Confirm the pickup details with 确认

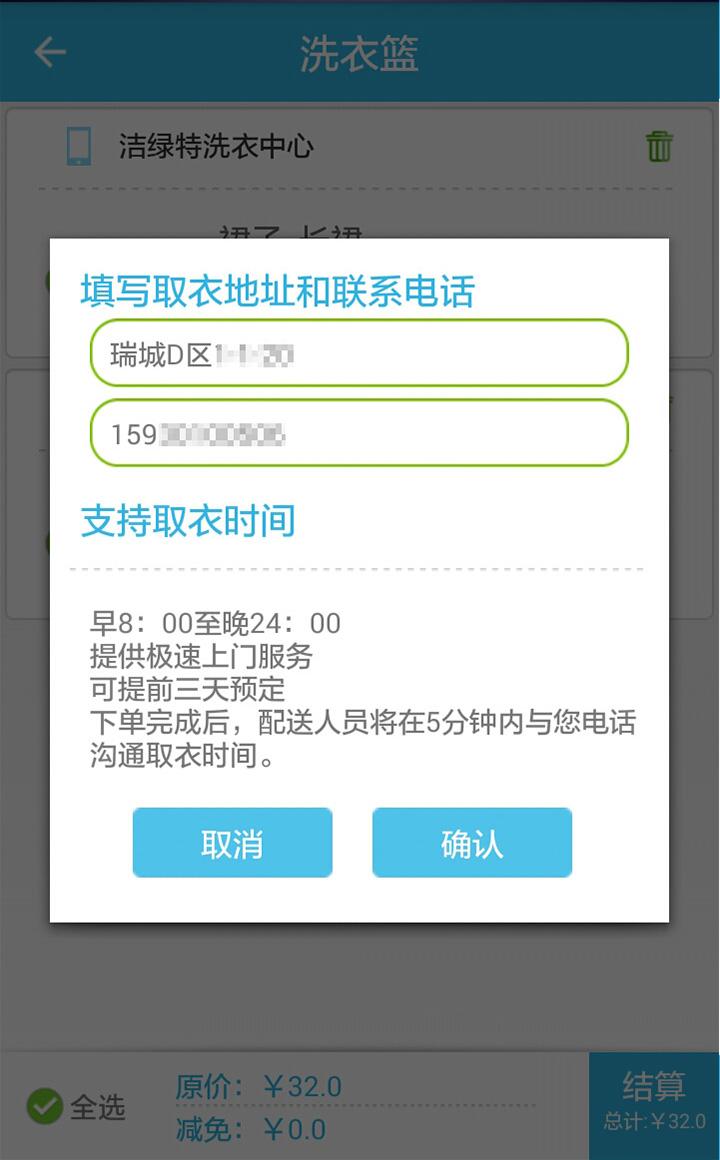coord(471,843)
